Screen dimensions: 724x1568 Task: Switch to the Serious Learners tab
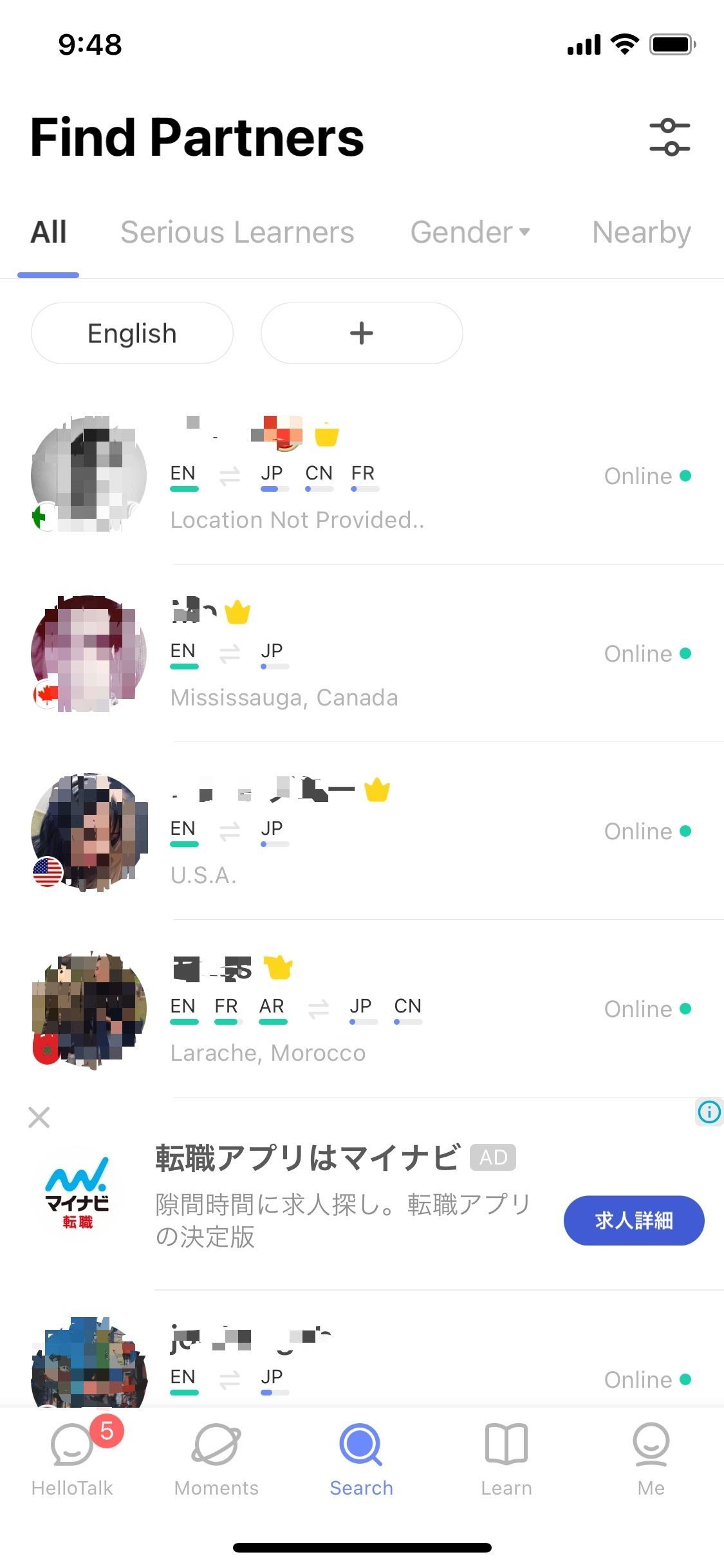click(237, 232)
